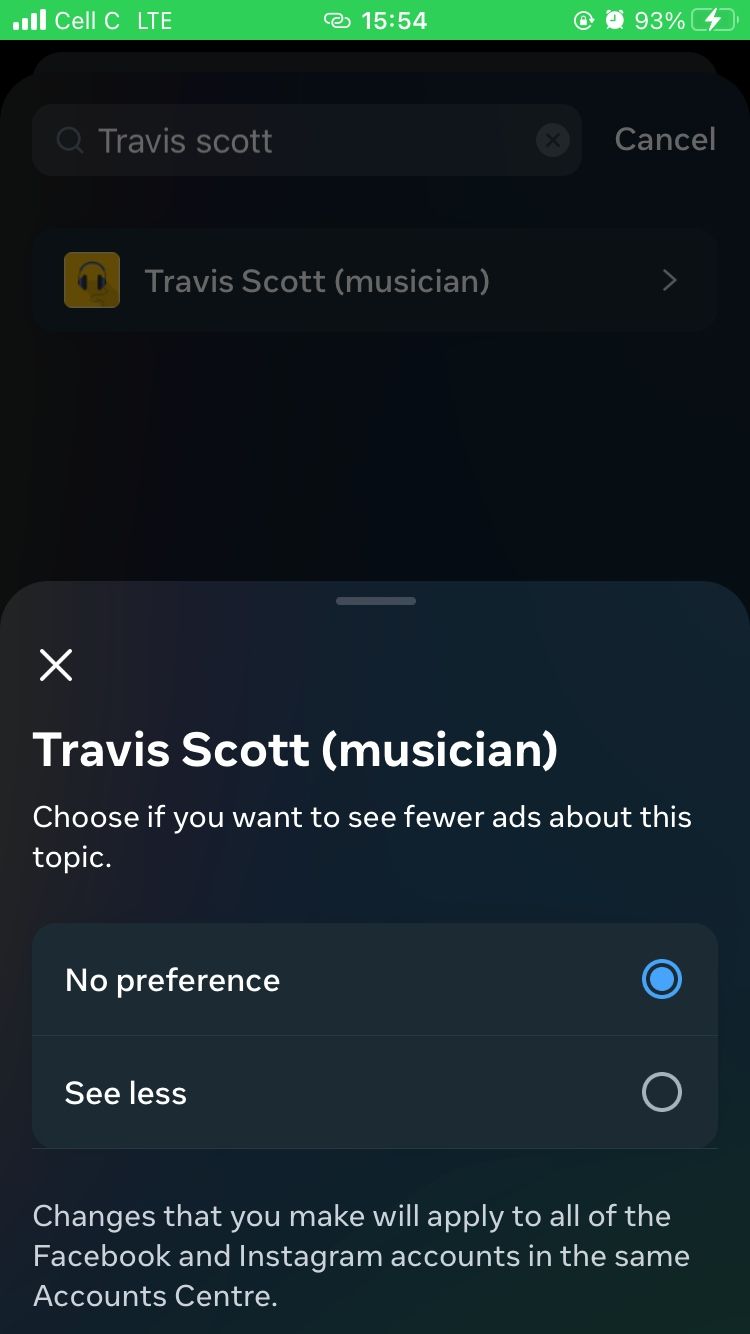Tap the sheet drag handle to expand
750x1334 pixels.
pyautogui.click(x=375, y=600)
